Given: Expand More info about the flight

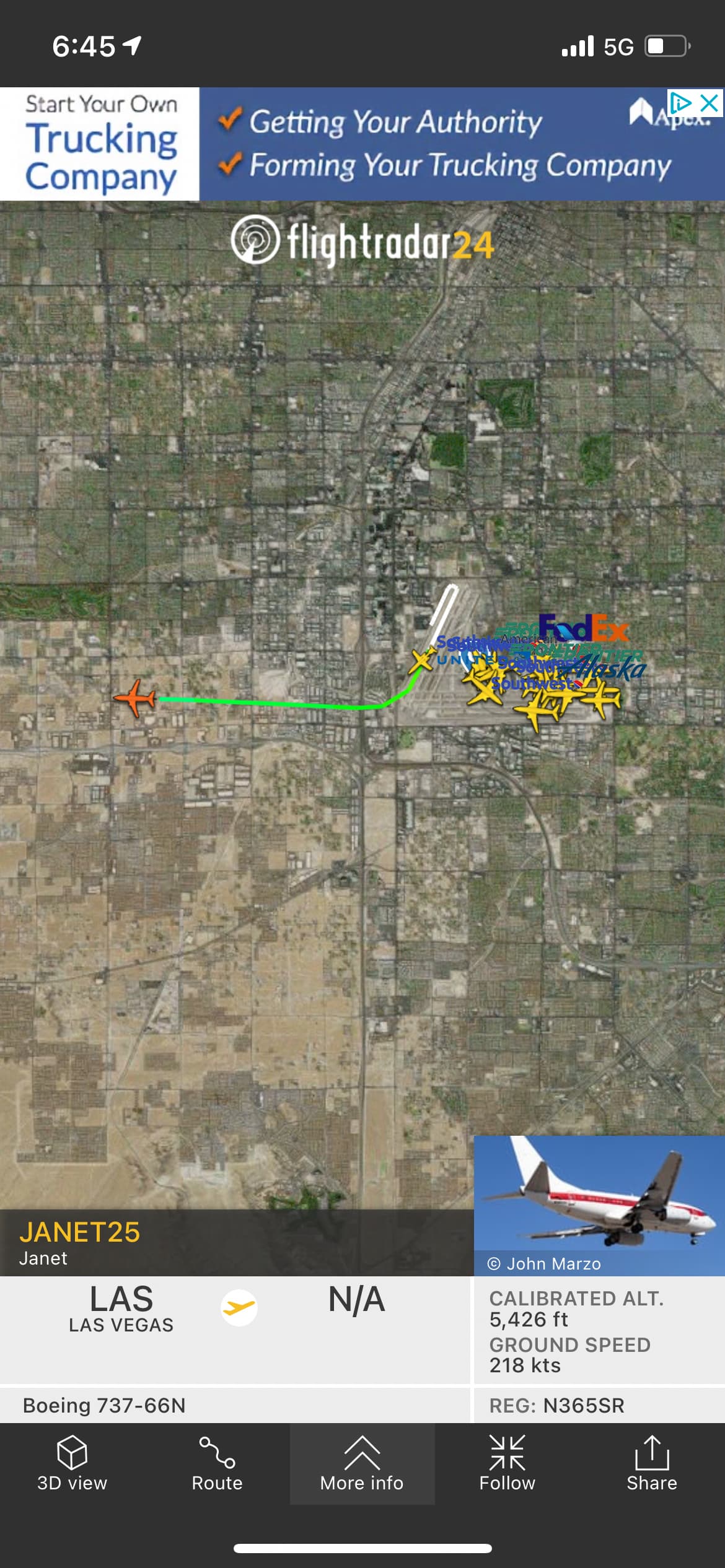Looking at the screenshot, I should pyautogui.click(x=362, y=1463).
